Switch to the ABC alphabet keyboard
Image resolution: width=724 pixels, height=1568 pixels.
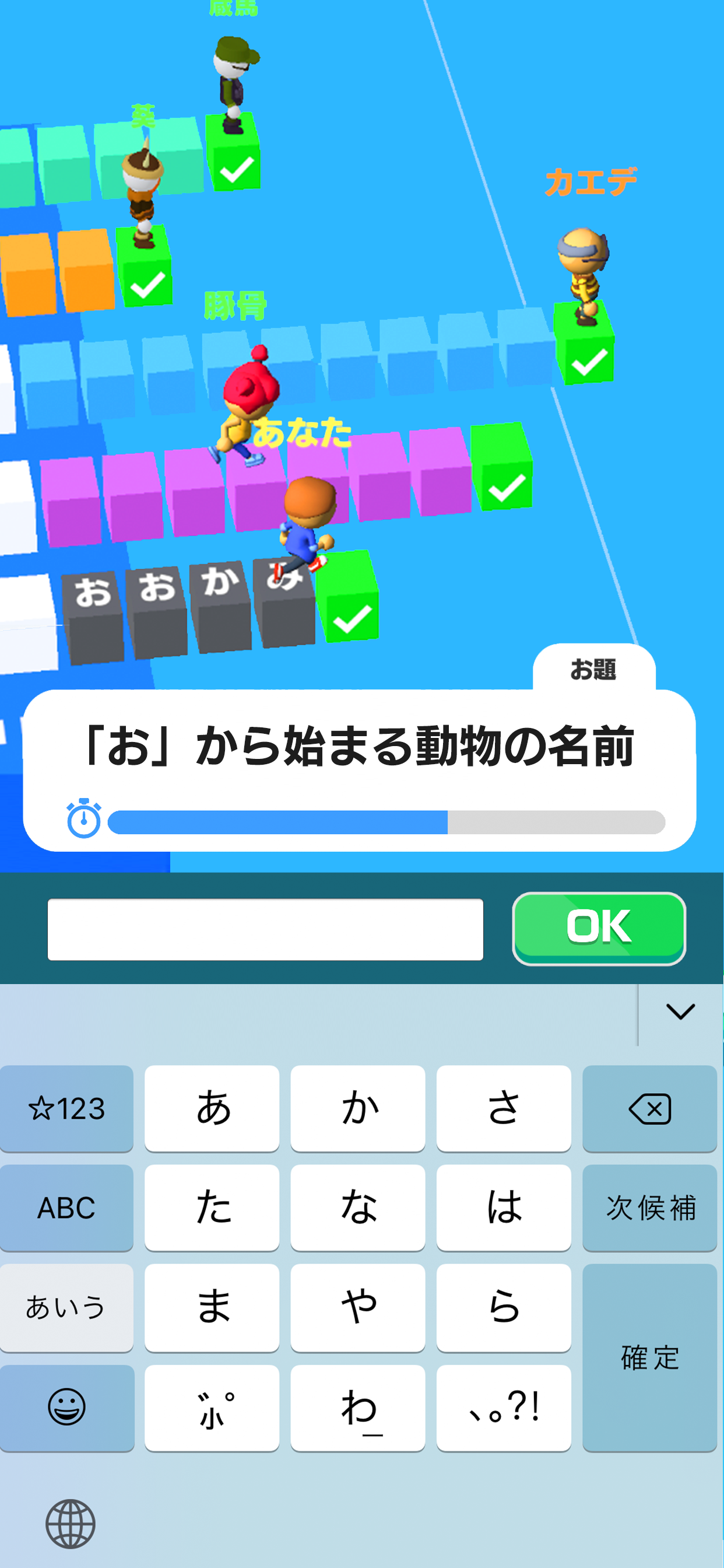[x=66, y=1208]
